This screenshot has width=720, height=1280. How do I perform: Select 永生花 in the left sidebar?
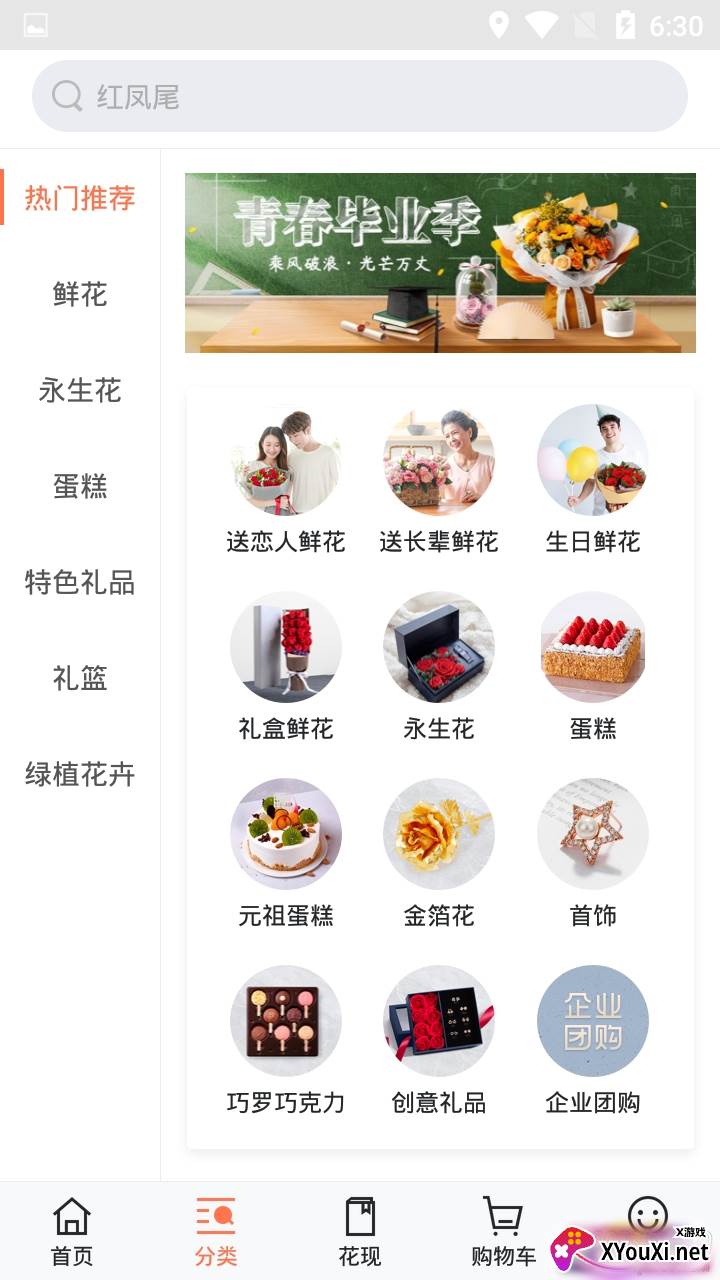coord(80,390)
